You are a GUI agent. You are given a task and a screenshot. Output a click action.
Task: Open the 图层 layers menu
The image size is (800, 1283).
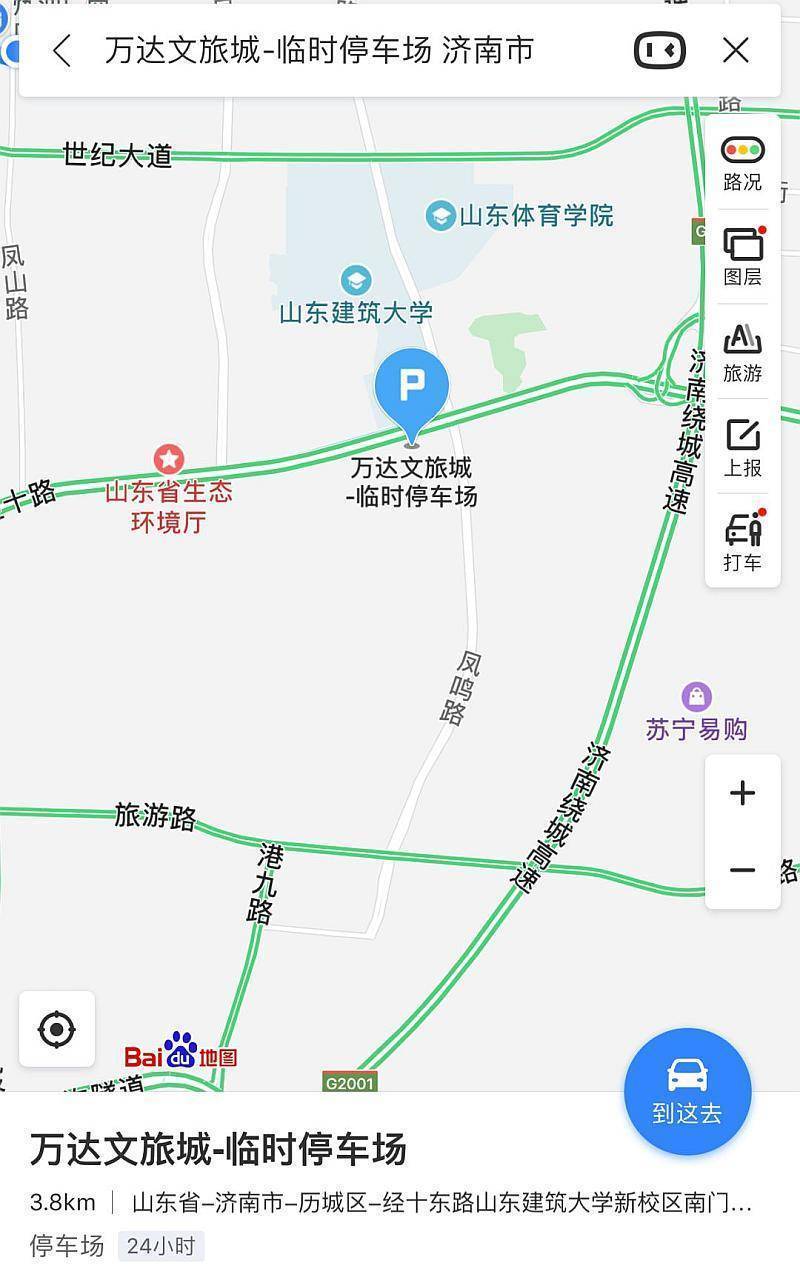point(743,258)
